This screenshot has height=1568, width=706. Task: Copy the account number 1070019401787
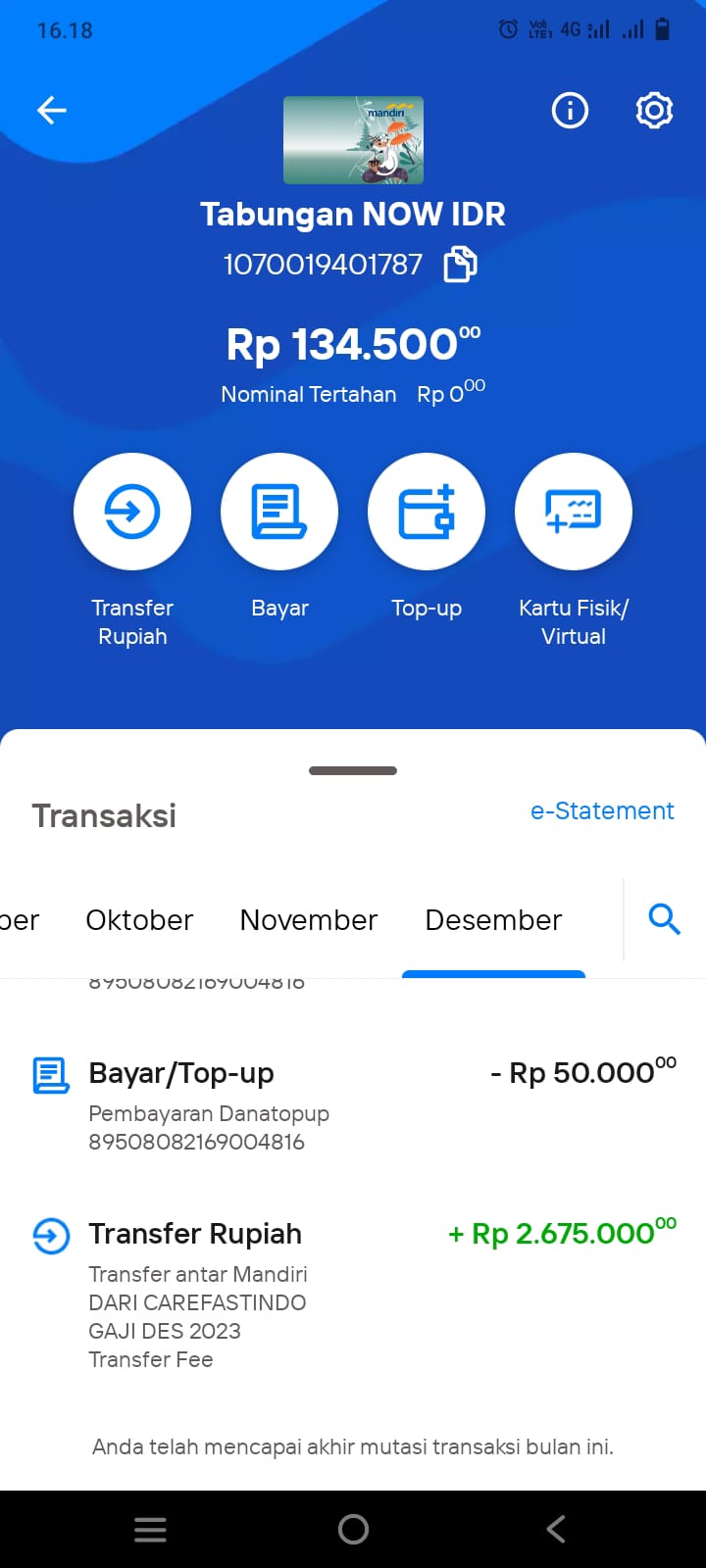(461, 265)
